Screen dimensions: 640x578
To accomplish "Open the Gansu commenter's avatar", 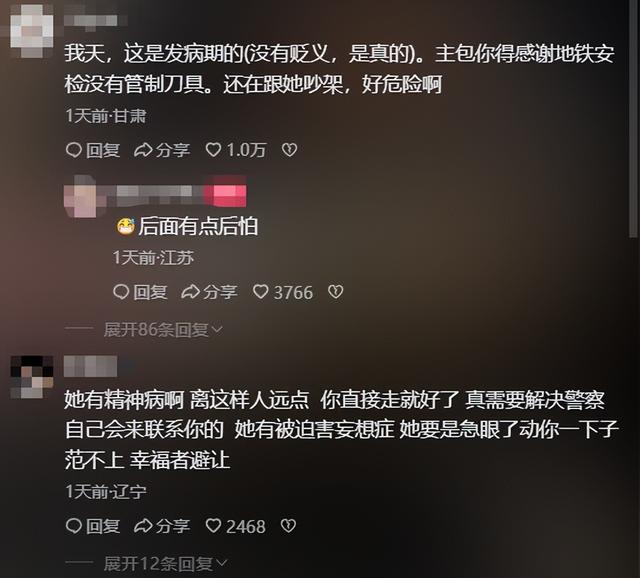I will [x=32, y=32].
